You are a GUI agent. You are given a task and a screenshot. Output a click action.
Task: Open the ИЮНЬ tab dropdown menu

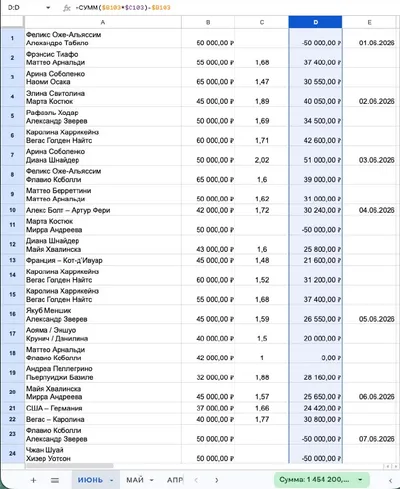112,480
